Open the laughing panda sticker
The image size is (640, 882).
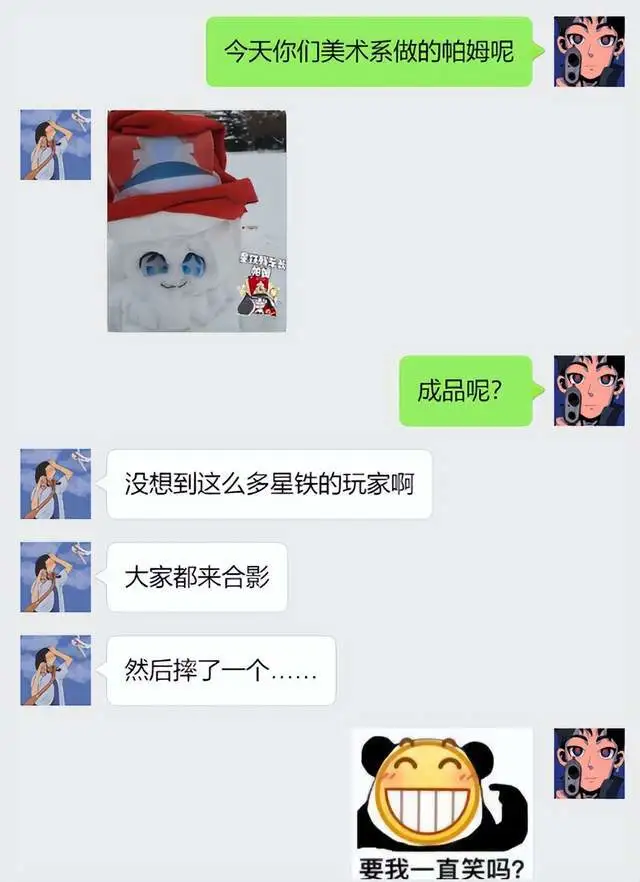coord(444,804)
